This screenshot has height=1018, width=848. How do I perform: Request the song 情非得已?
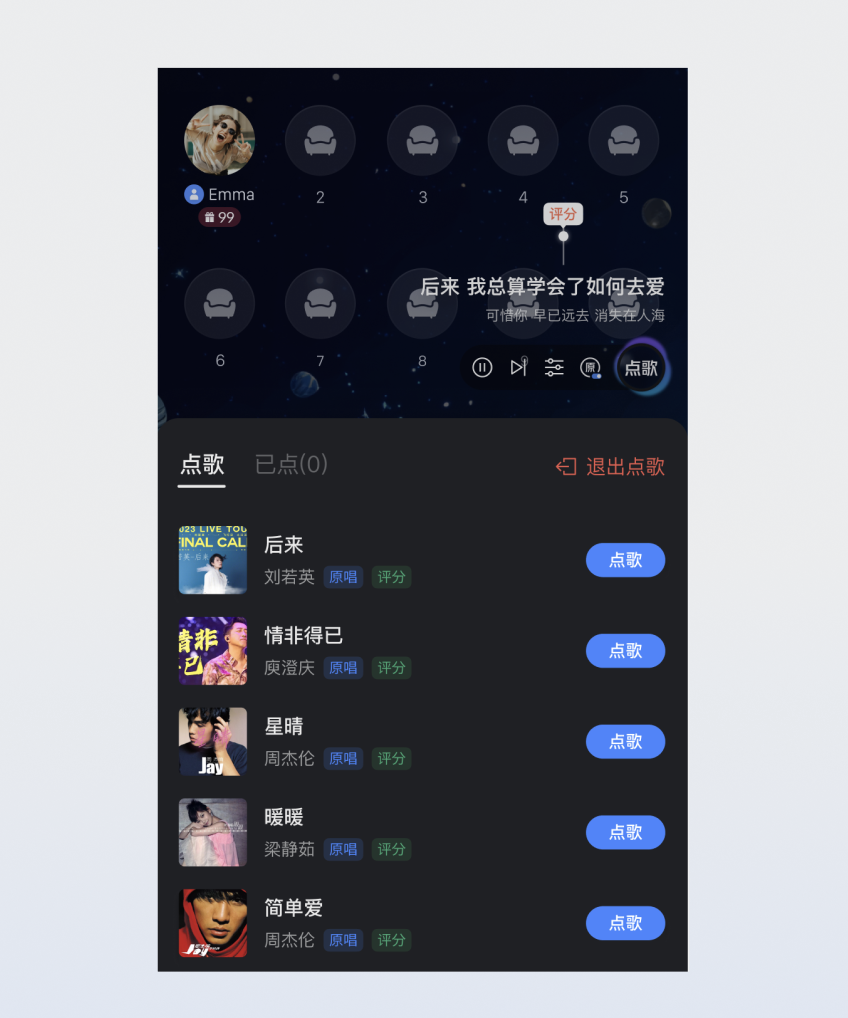(625, 651)
